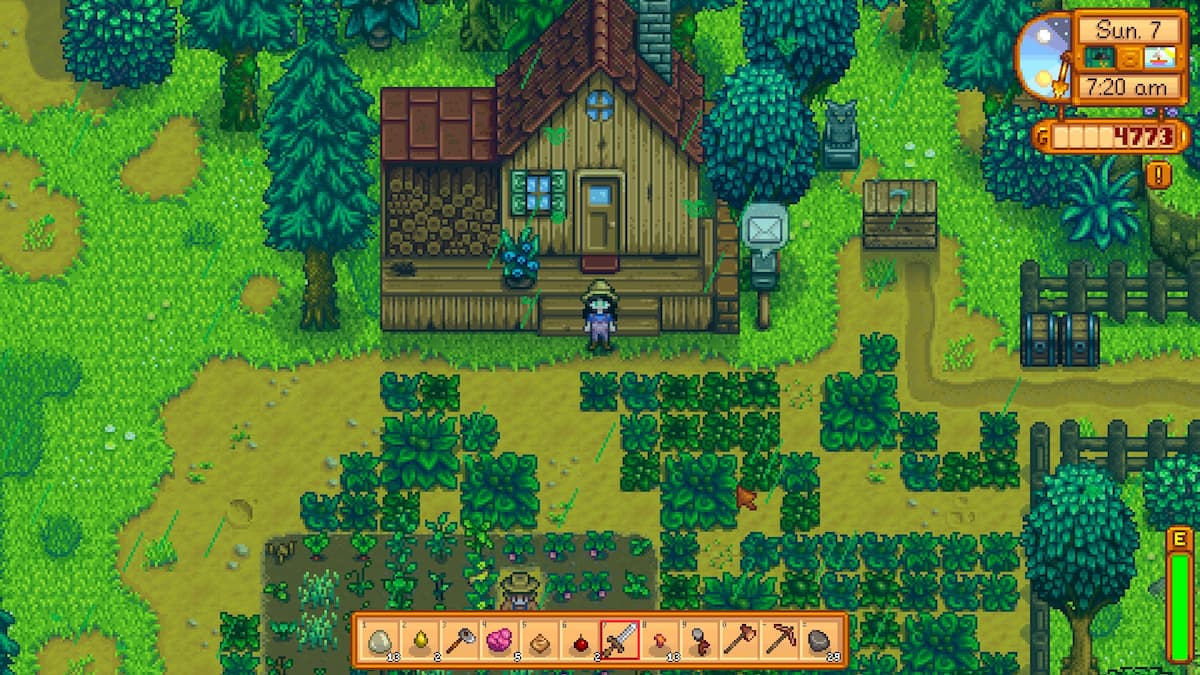Choose the item in toolbar slot 5
The height and width of the screenshot is (675, 1200).
[539, 640]
